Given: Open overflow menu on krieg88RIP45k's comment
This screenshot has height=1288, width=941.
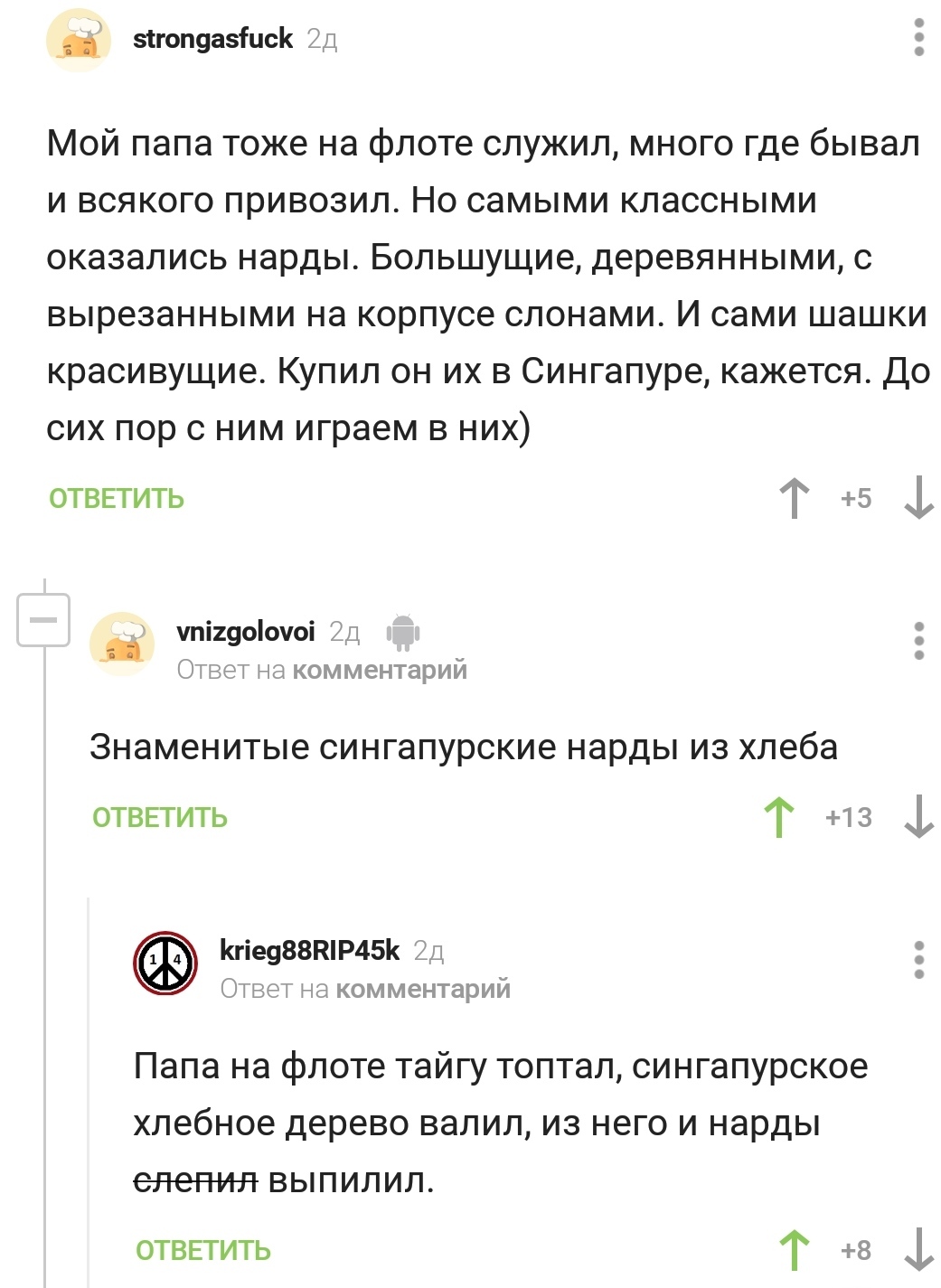Looking at the screenshot, I should coord(918,959).
